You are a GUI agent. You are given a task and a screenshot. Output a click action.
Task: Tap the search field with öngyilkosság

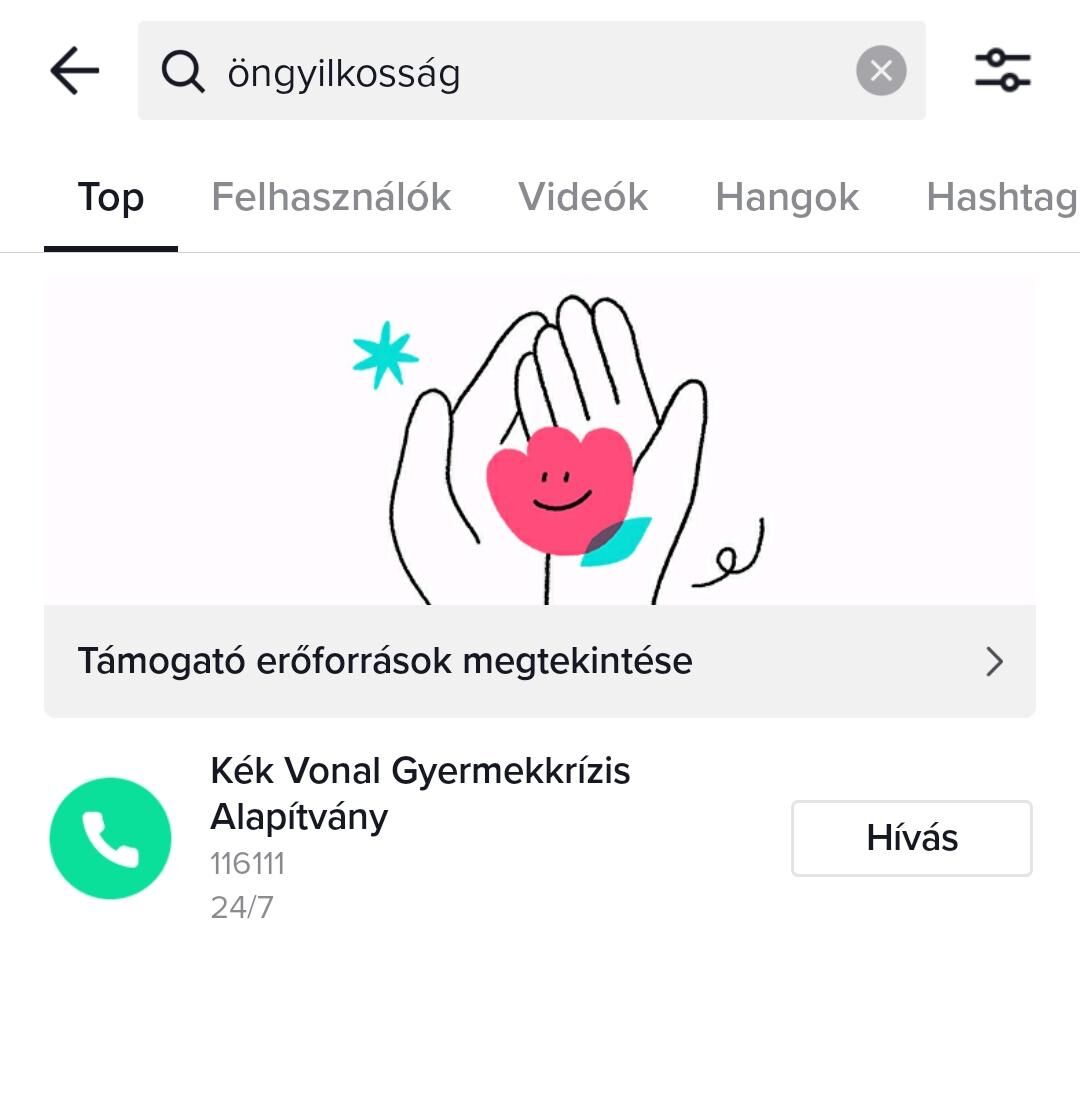(520, 72)
